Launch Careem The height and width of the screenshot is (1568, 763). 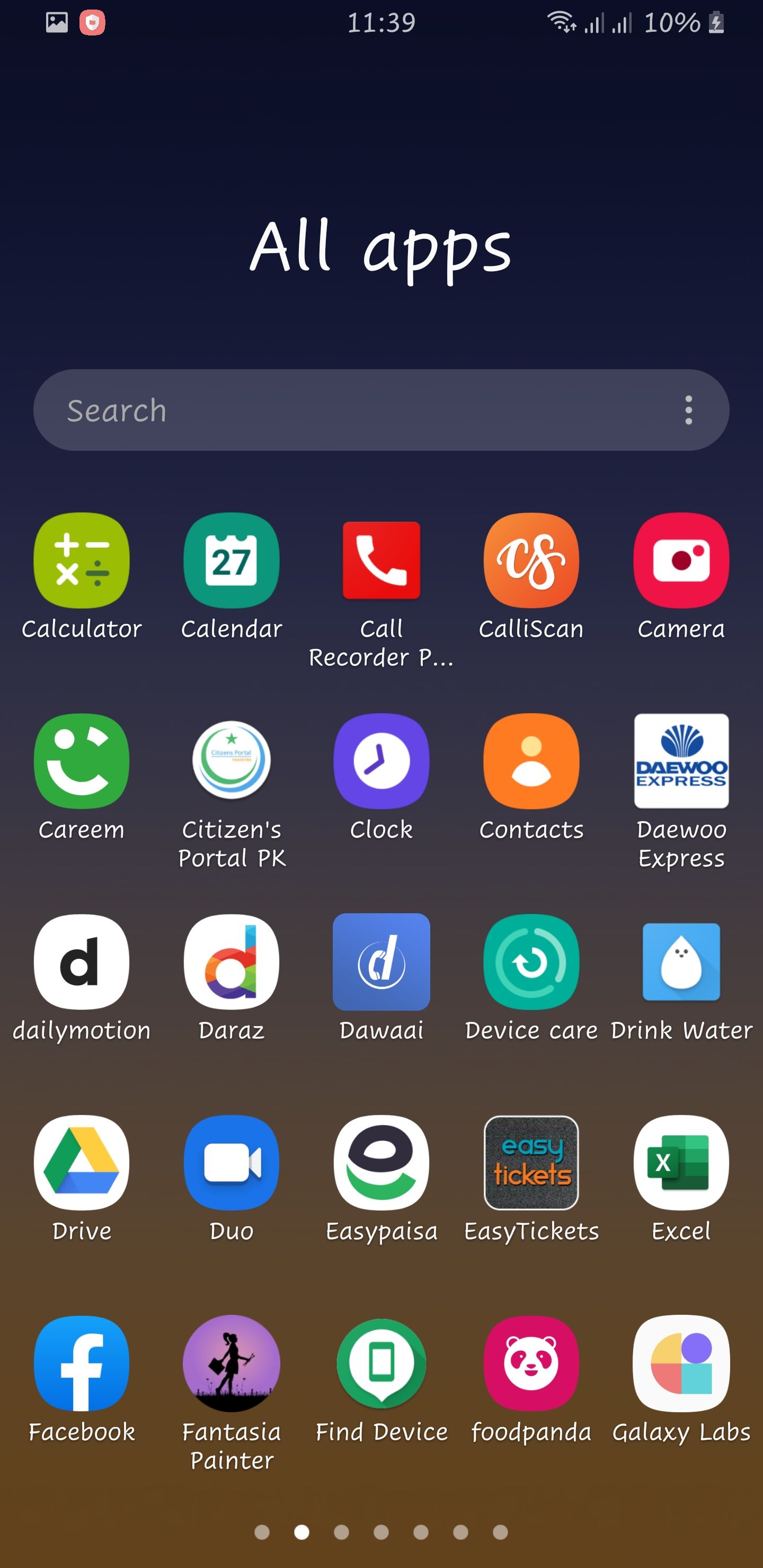click(82, 761)
